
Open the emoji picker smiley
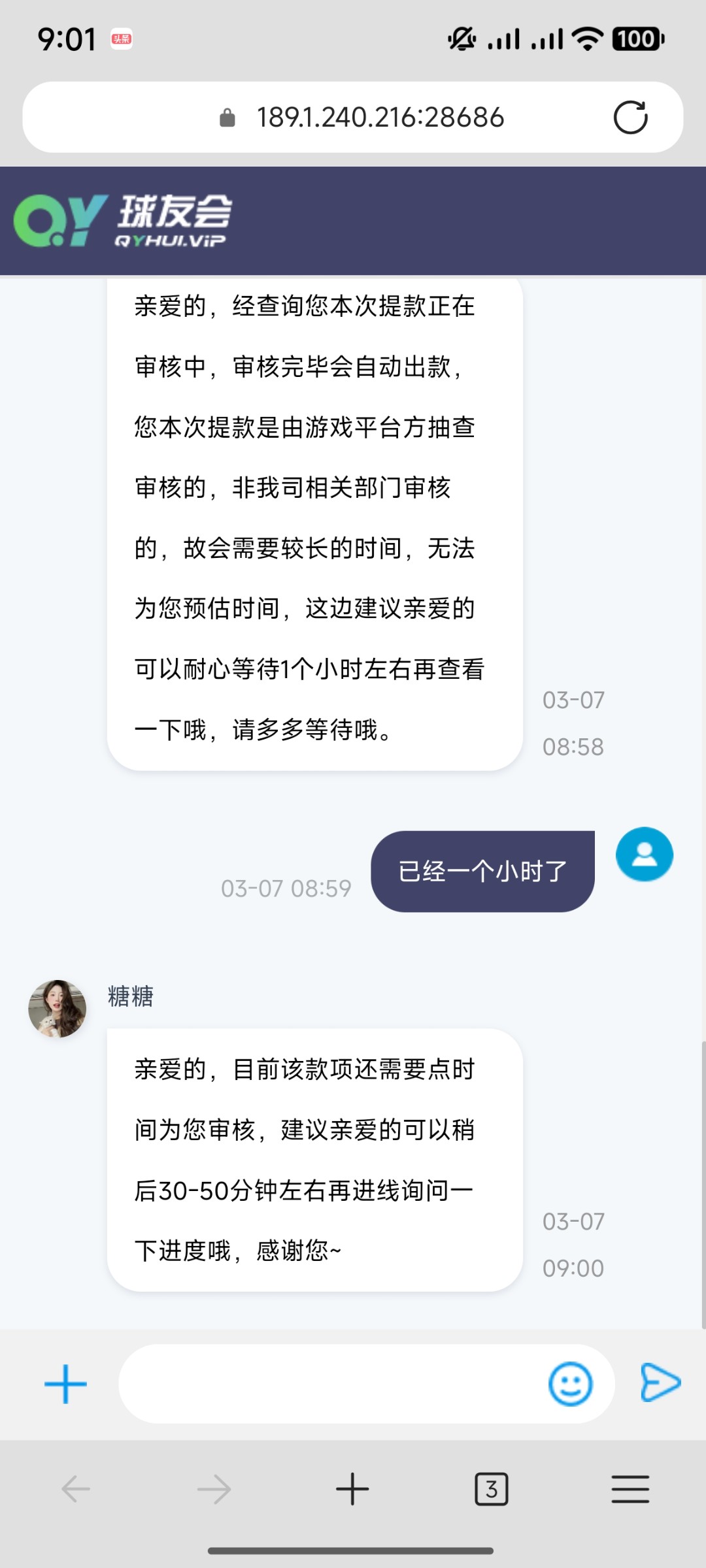(x=570, y=1384)
